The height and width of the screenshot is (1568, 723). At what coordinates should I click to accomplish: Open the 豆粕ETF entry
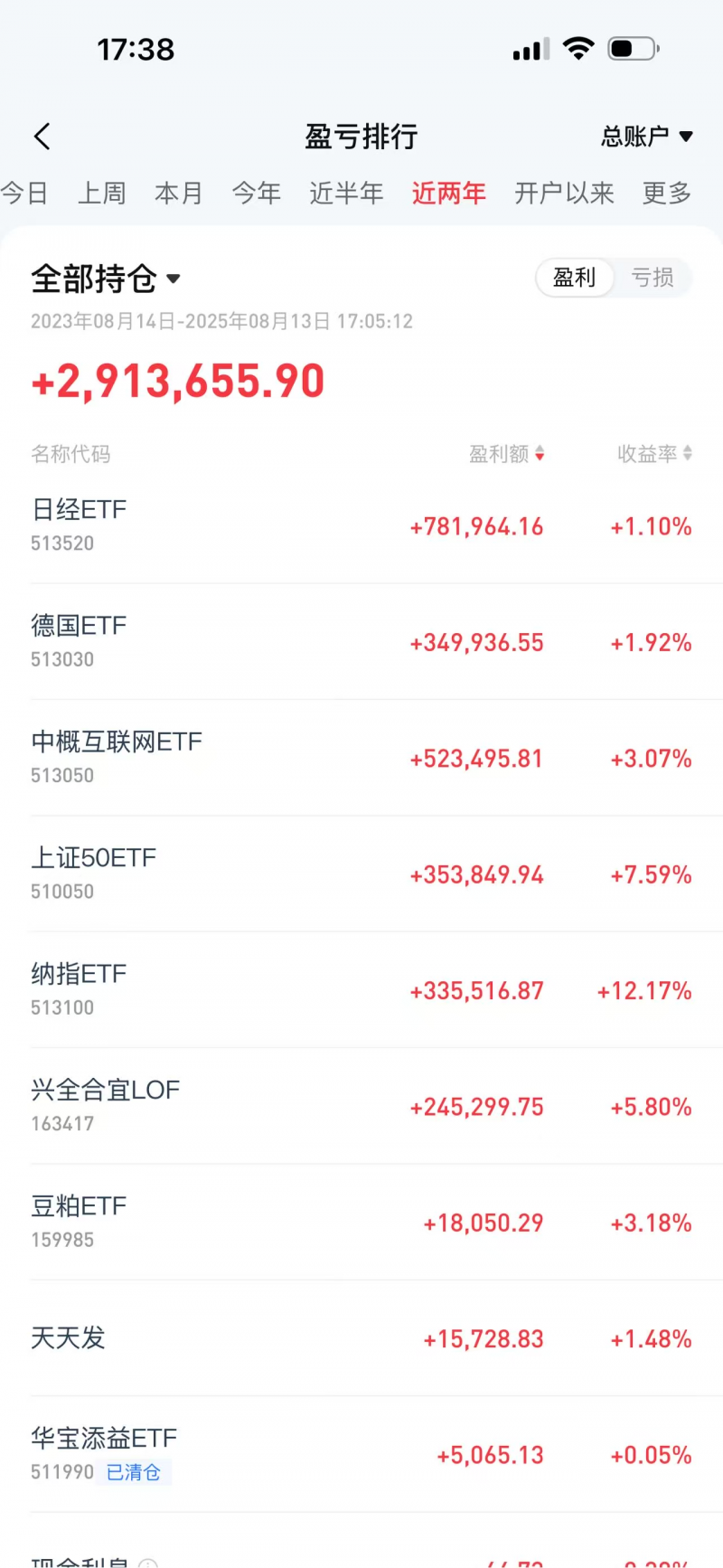pyautogui.click(x=361, y=1222)
